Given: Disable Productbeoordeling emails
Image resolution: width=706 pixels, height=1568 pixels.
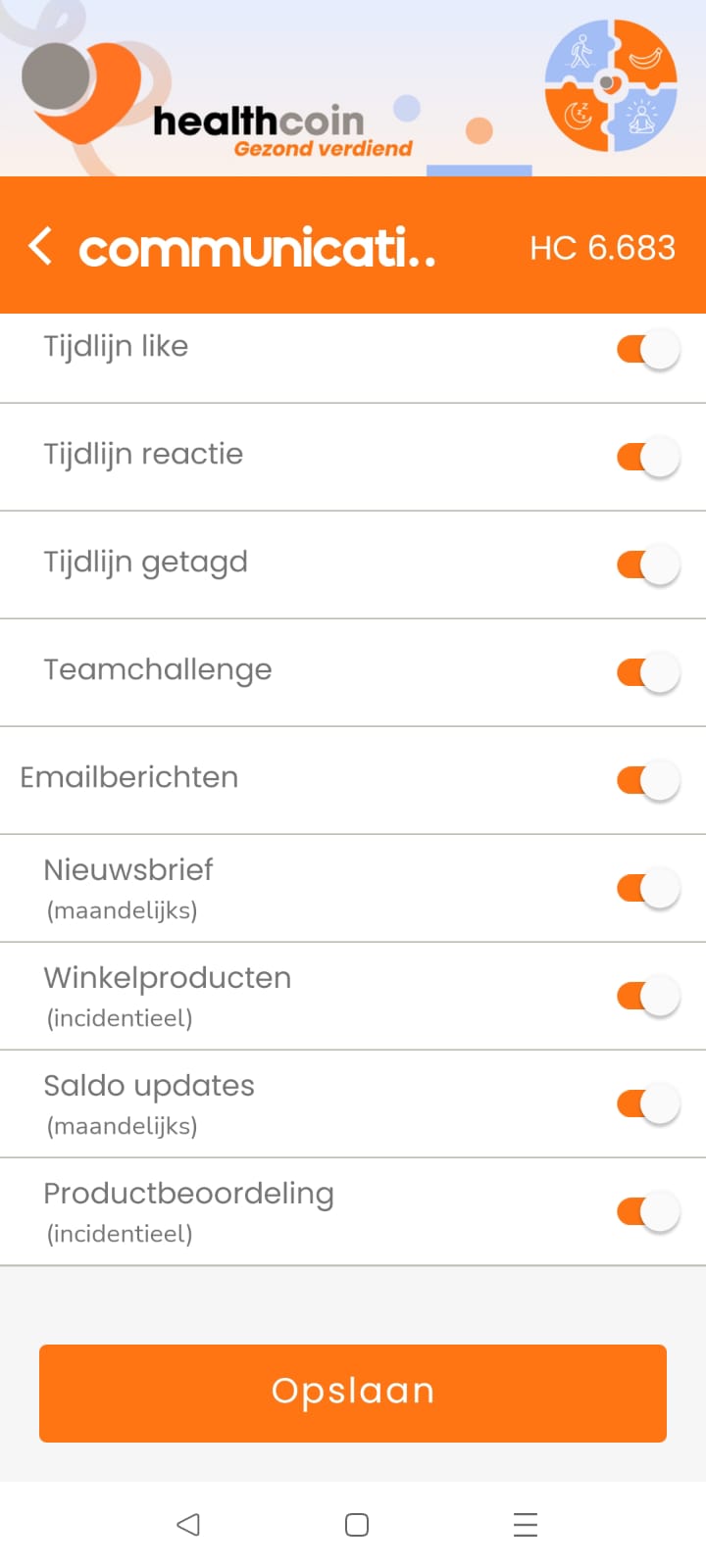Looking at the screenshot, I should tap(647, 1211).
